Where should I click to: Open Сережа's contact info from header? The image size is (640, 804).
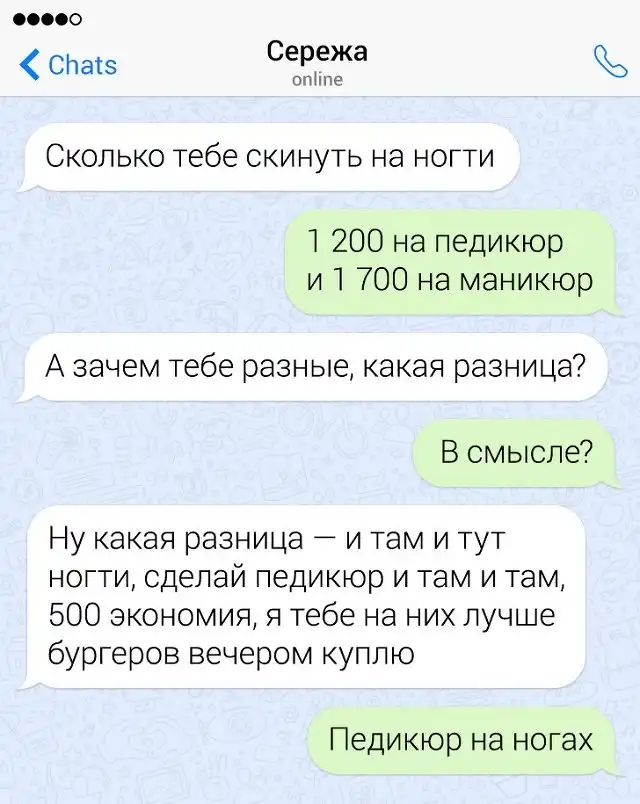317,62
